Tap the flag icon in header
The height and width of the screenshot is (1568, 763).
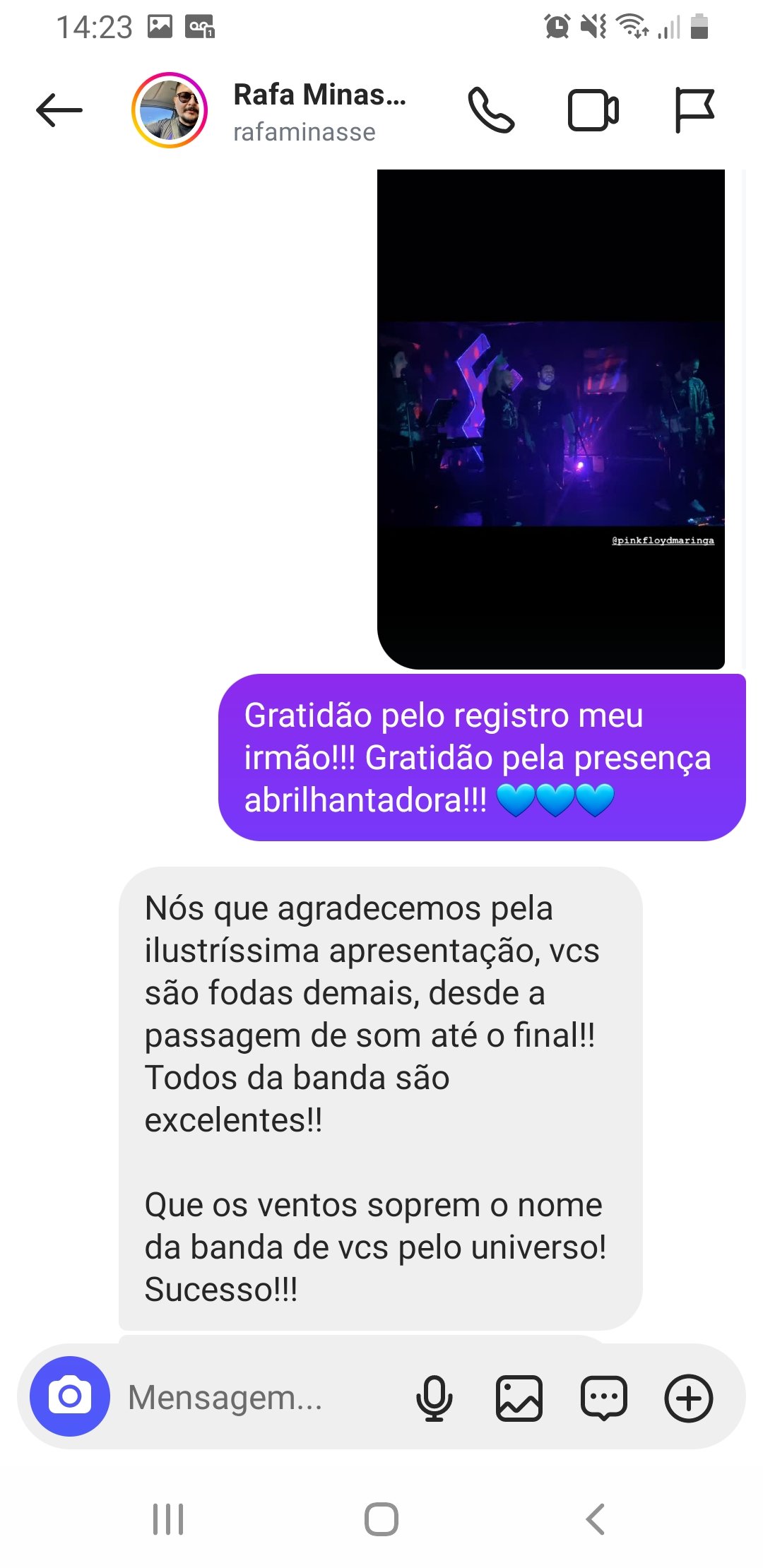tap(694, 110)
